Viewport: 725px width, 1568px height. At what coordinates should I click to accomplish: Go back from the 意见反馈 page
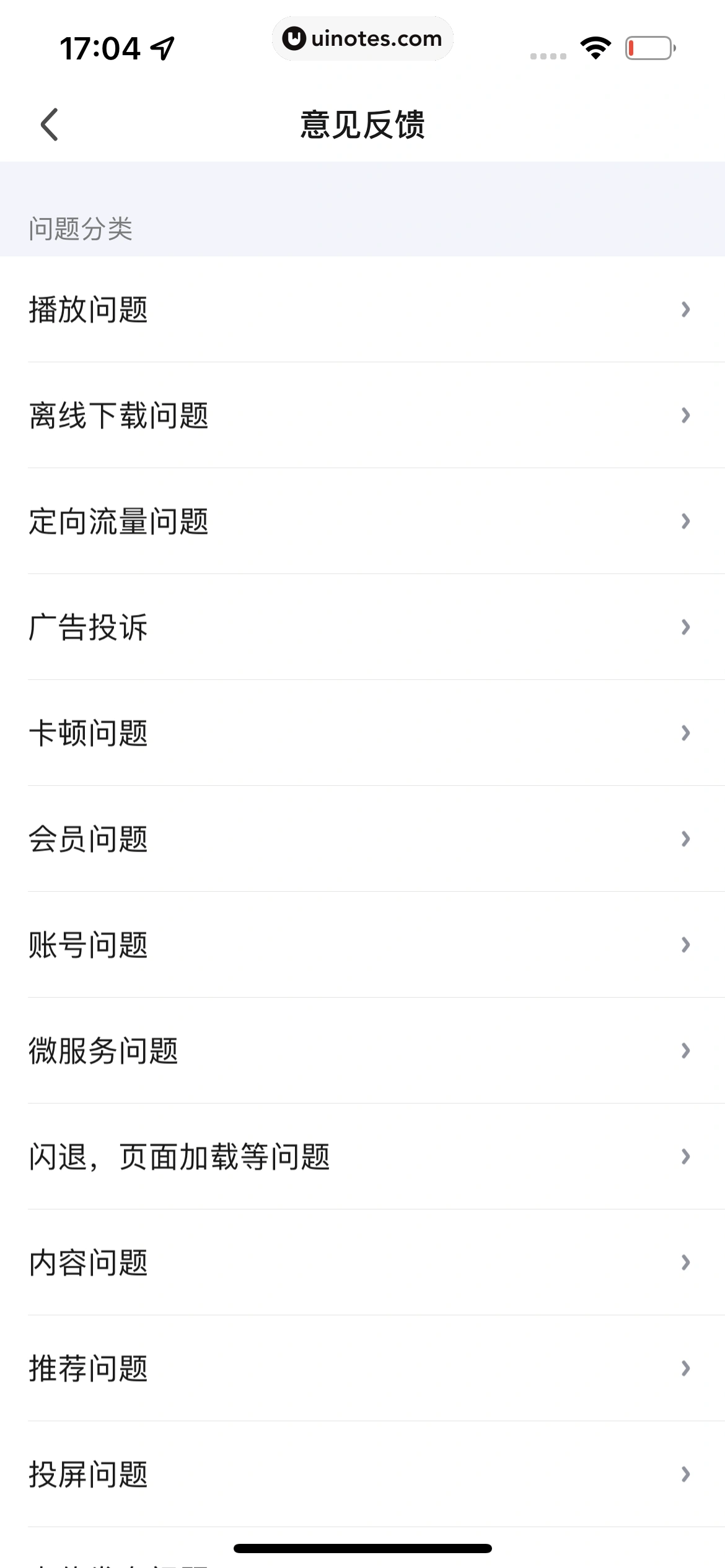click(x=50, y=124)
